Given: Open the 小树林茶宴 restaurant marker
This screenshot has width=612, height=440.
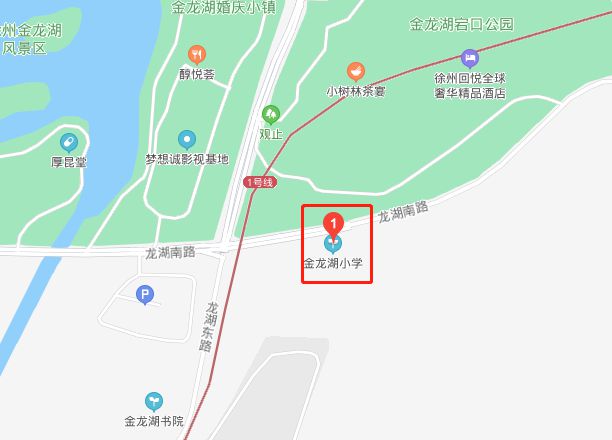Looking at the screenshot, I should pyautogui.click(x=355, y=72).
